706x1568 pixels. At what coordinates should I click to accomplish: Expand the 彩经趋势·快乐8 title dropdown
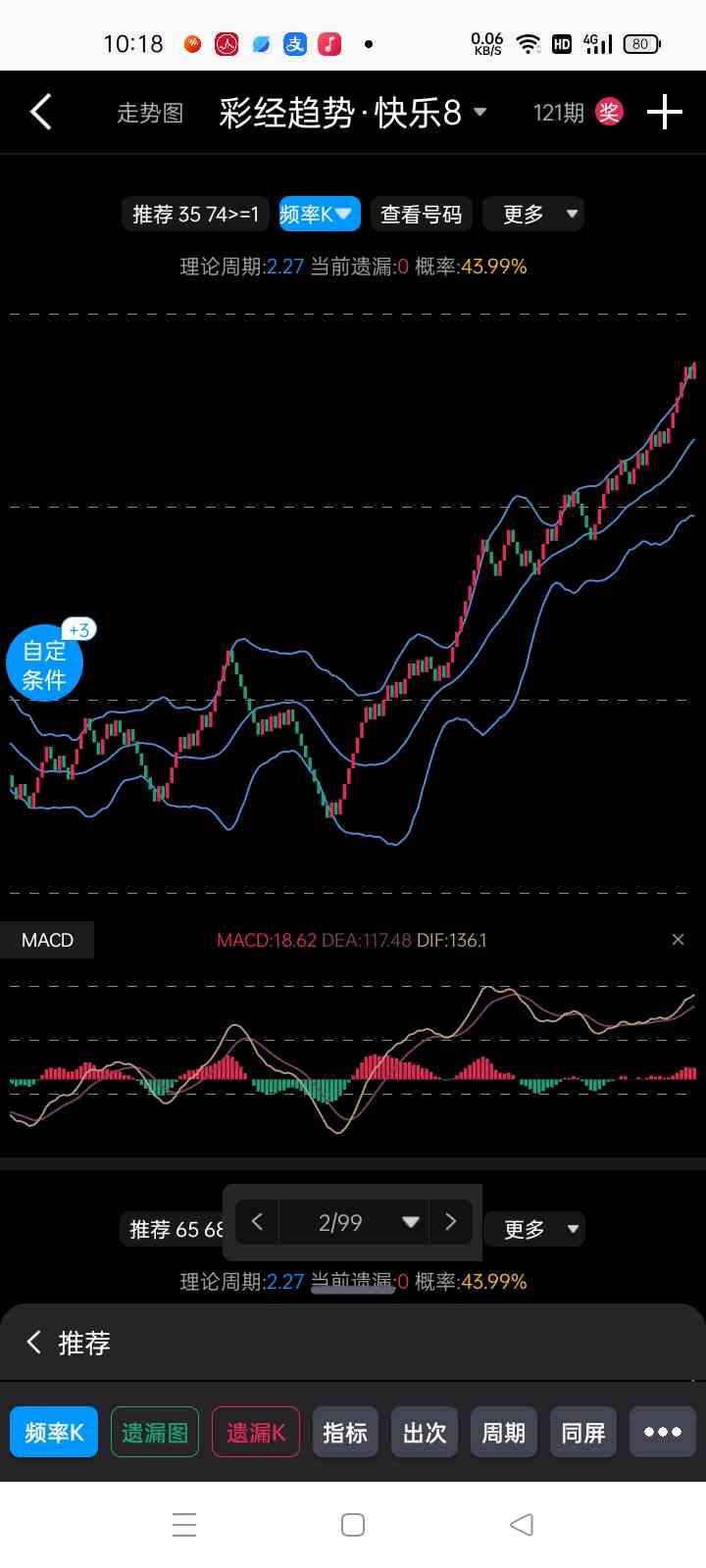point(353,114)
